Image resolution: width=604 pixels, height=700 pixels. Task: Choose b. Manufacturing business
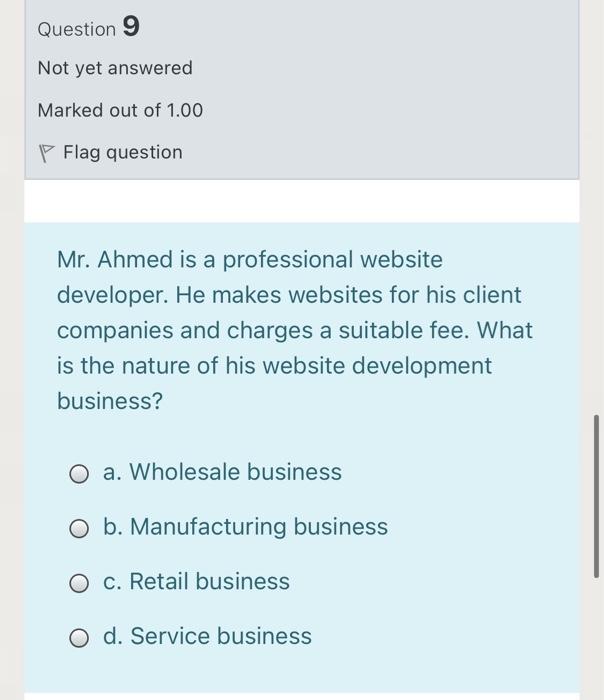(x=81, y=528)
